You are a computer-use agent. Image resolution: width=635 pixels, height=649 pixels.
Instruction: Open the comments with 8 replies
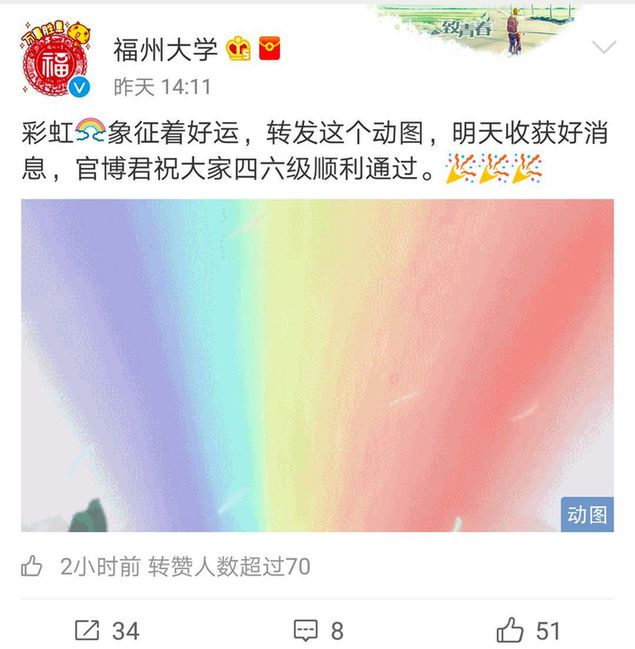[318, 630]
